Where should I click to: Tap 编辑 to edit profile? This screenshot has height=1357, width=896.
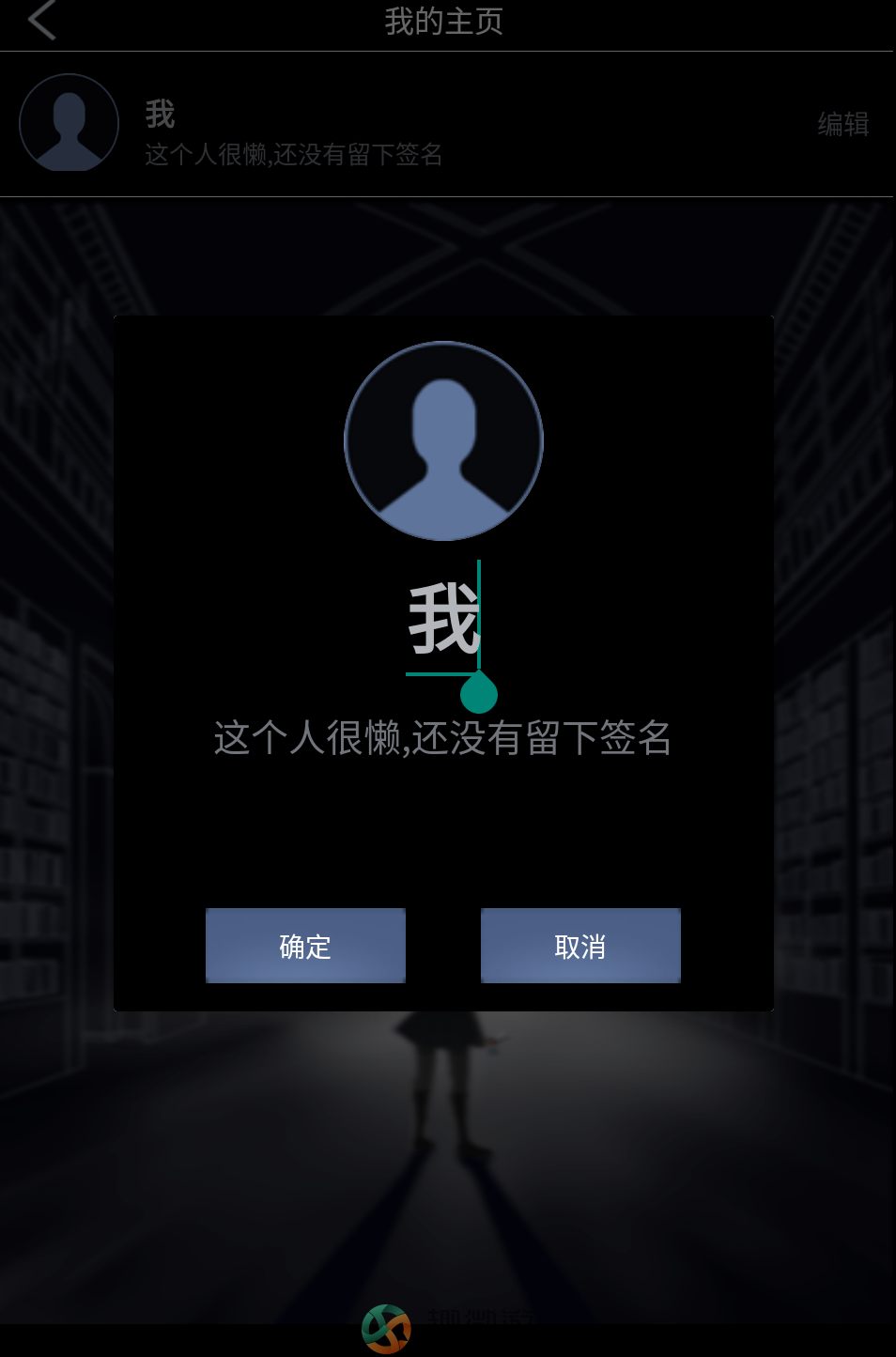pos(842,124)
